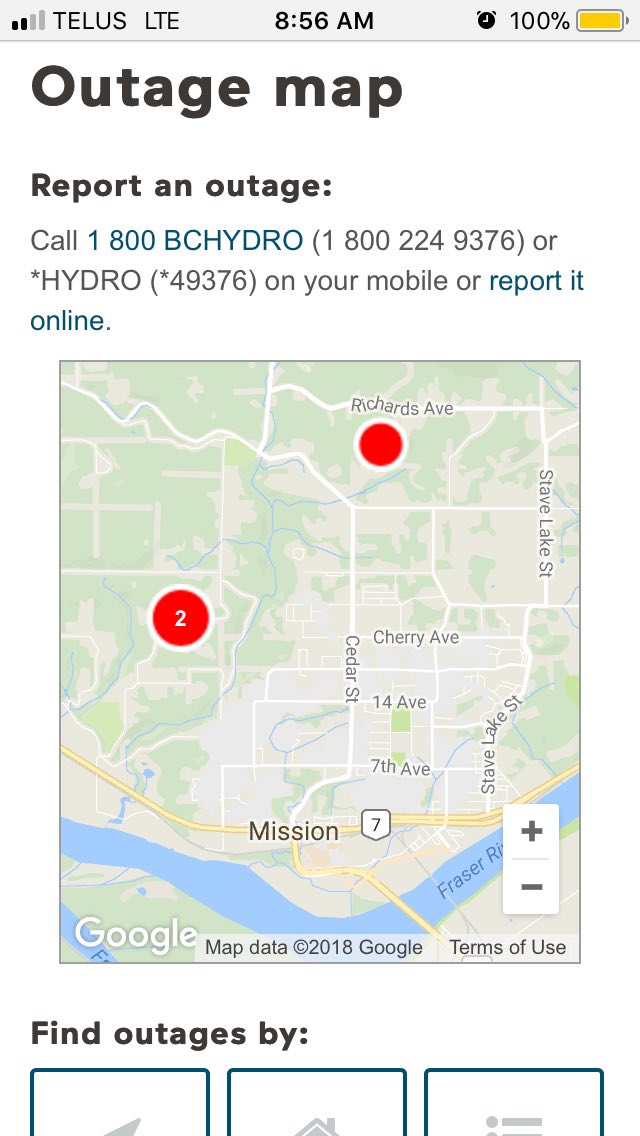The height and width of the screenshot is (1136, 640).
Task: Find outages by list view button
Action: coord(514,1102)
